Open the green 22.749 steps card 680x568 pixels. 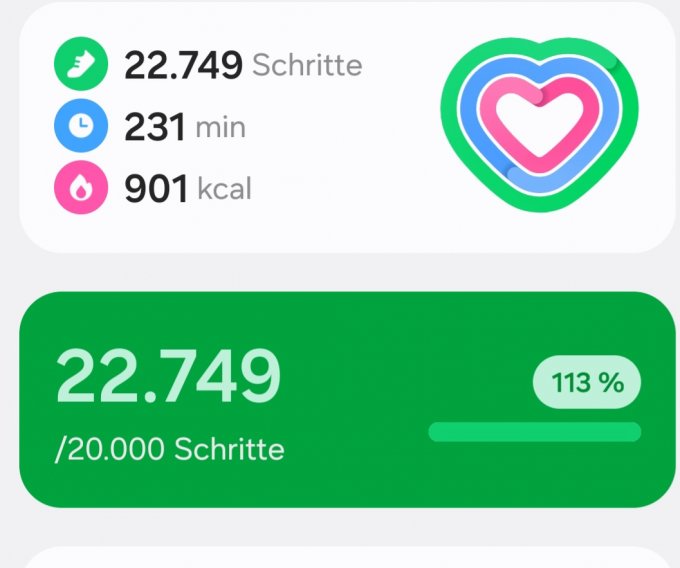pos(346,399)
